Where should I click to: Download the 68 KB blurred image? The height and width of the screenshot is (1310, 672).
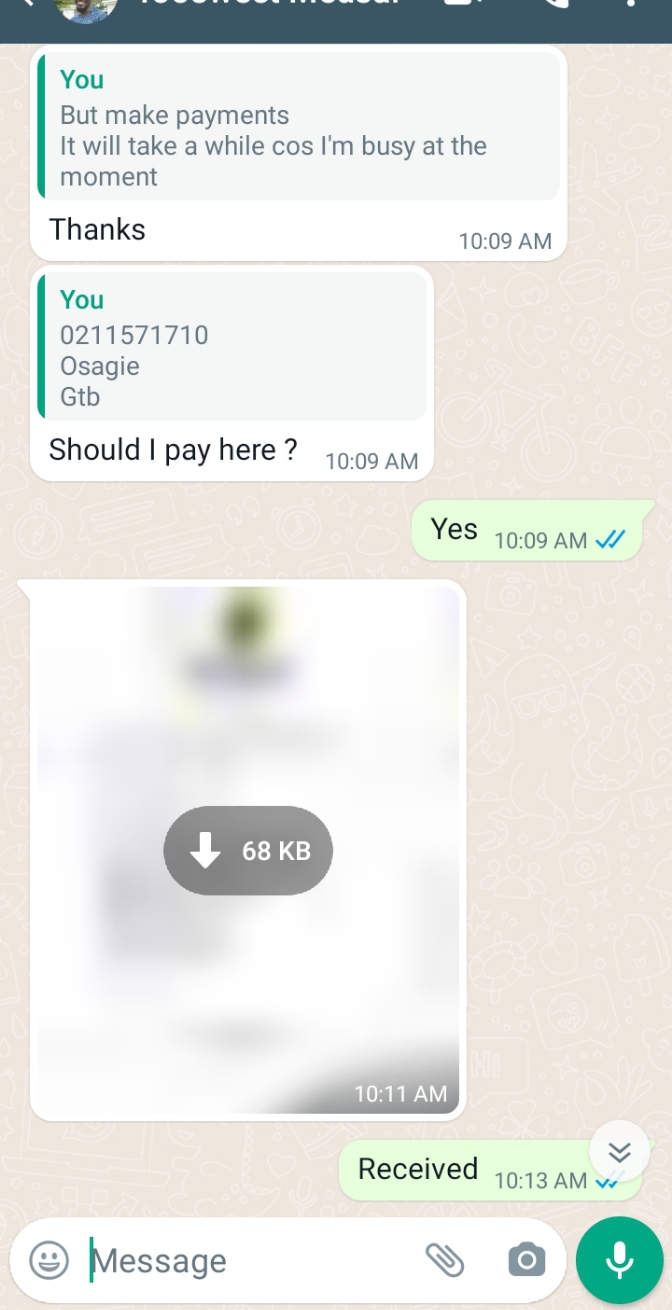248,851
